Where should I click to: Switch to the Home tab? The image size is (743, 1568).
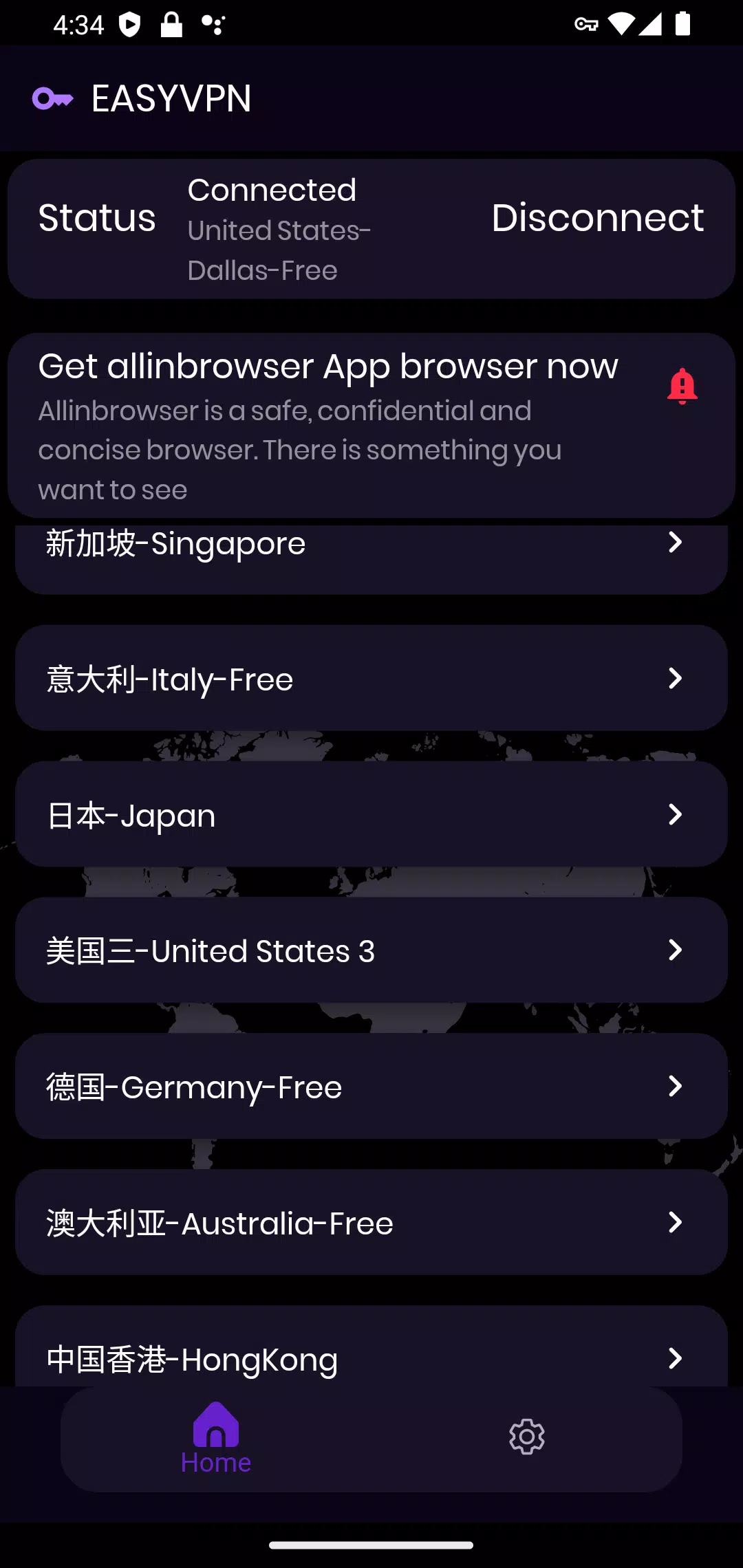coord(216,1437)
